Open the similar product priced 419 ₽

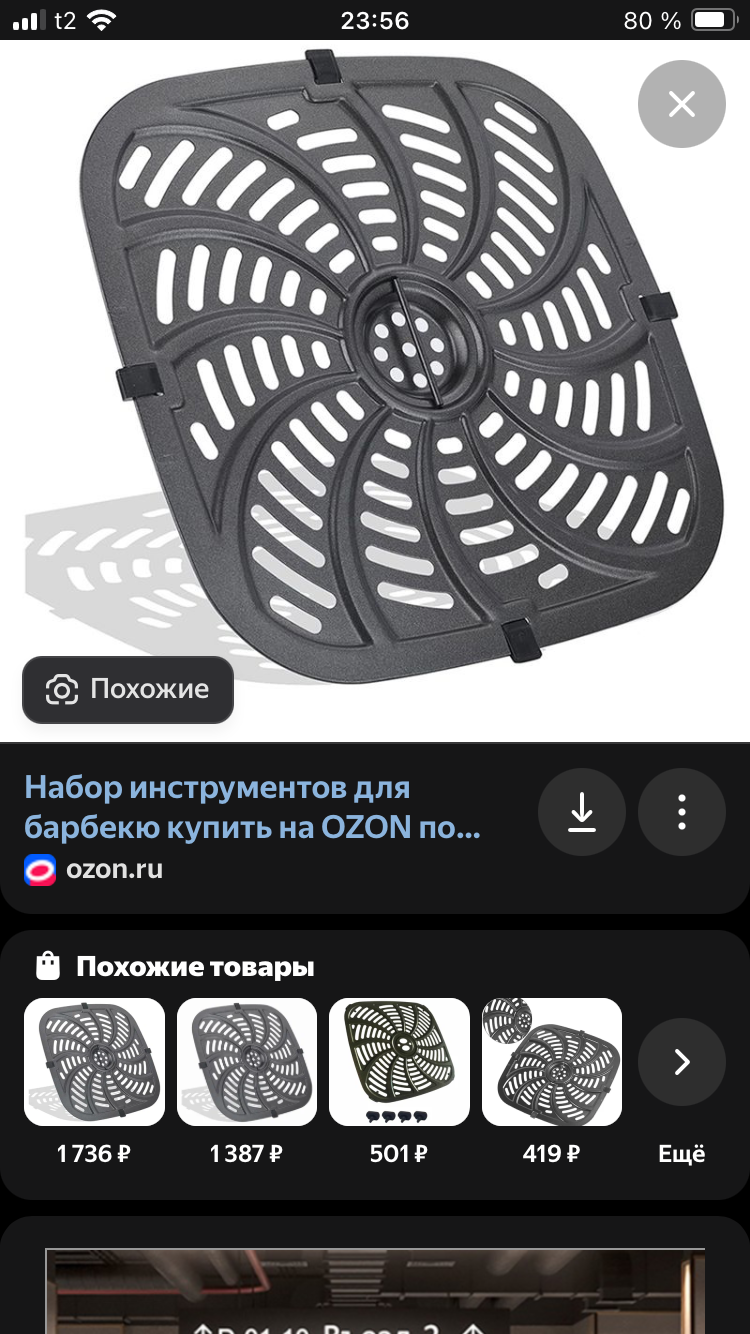pyautogui.click(x=552, y=1082)
